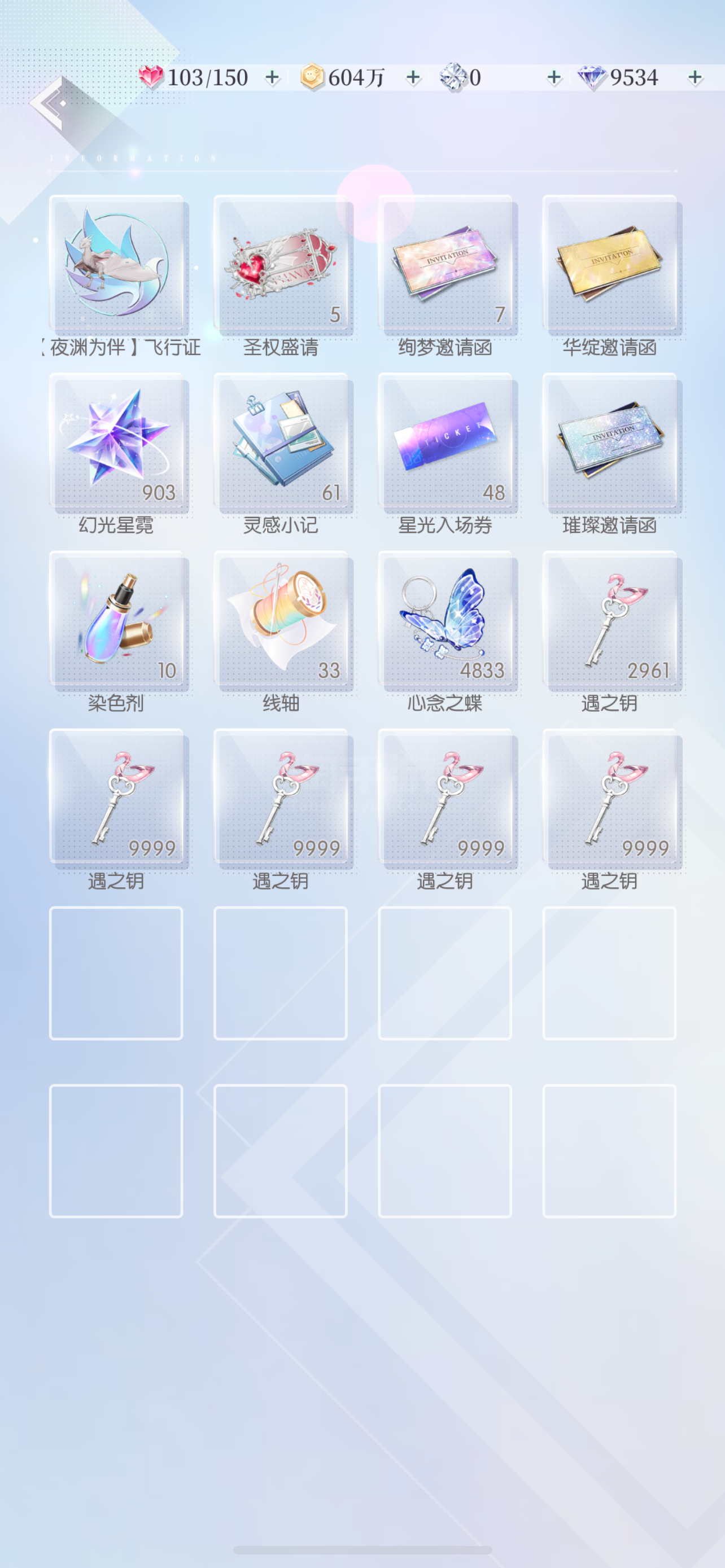This screenshot has width=725, height=1568.
Task: Buy diamonds with plus beside 9534
Action: pos(695,78)
